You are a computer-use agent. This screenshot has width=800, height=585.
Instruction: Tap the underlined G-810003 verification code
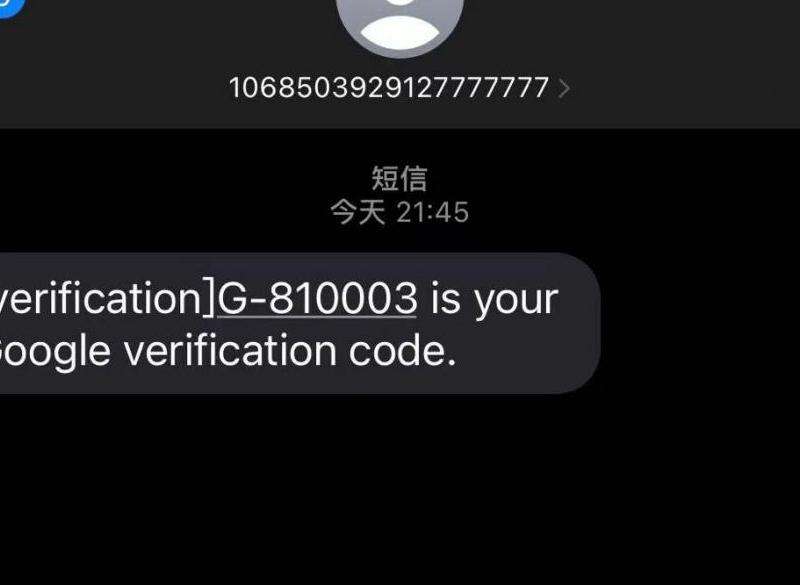317,298
